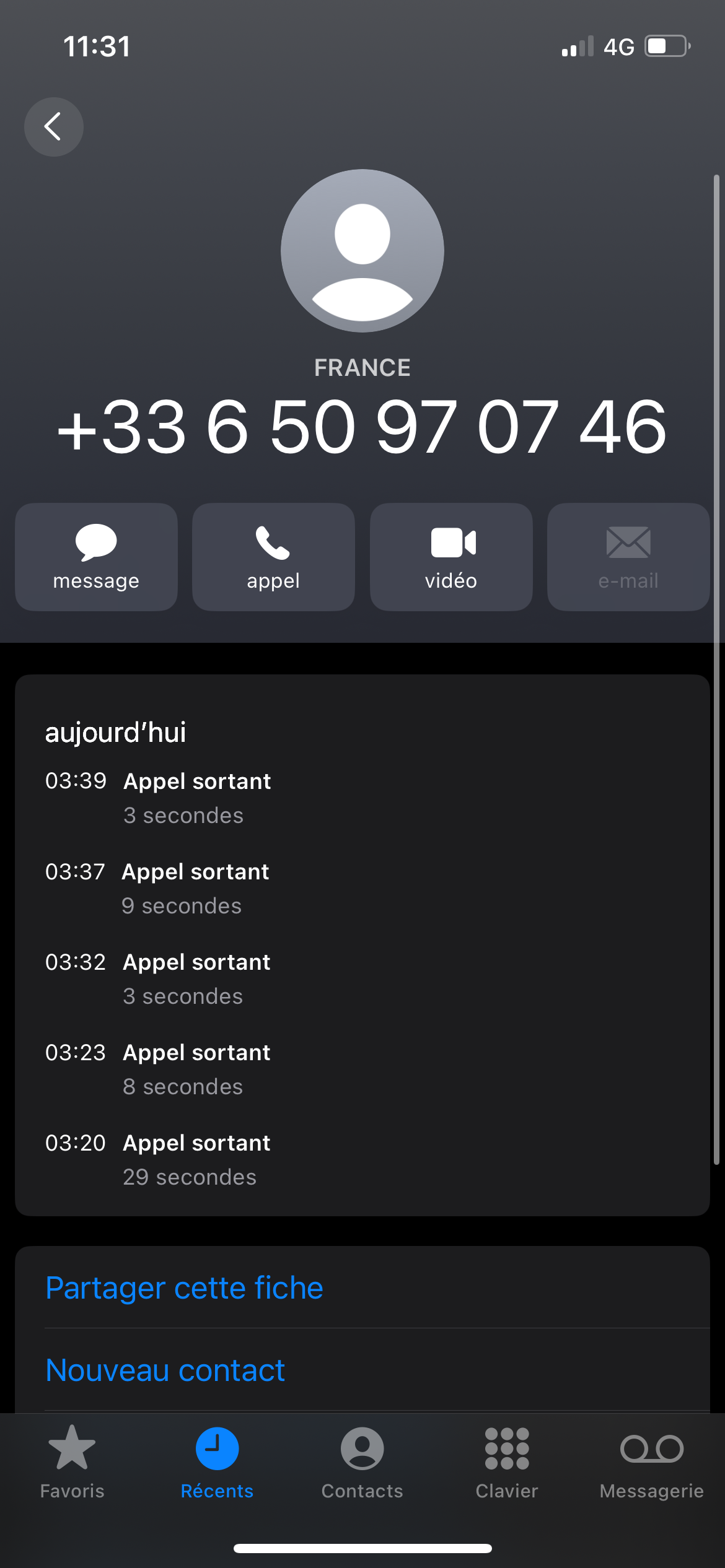725x1568 pixels.
Task: Tap Partager cette fiche
Action: coord(184,1288)
